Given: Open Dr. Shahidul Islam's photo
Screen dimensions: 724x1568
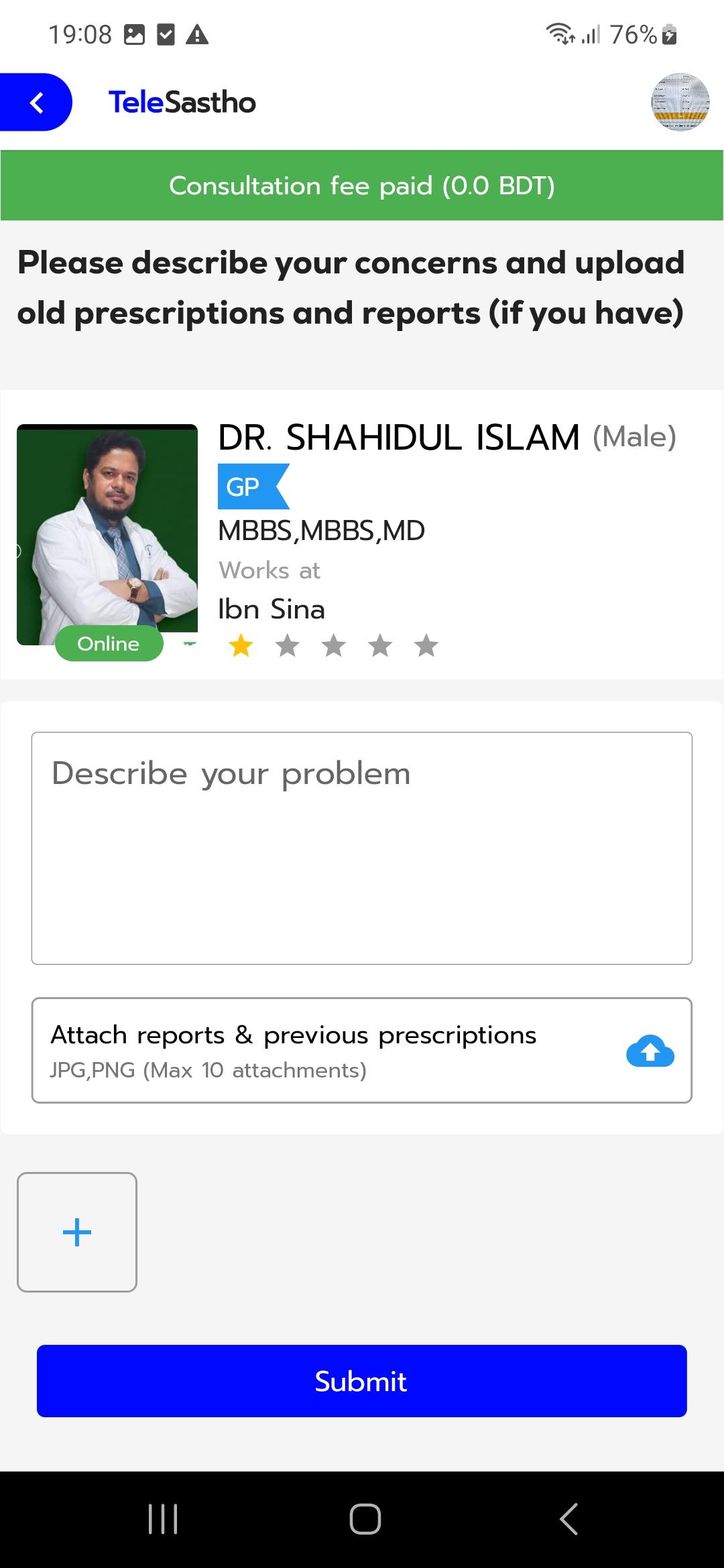Looking at the screenshot, I should tap(107, 535).
